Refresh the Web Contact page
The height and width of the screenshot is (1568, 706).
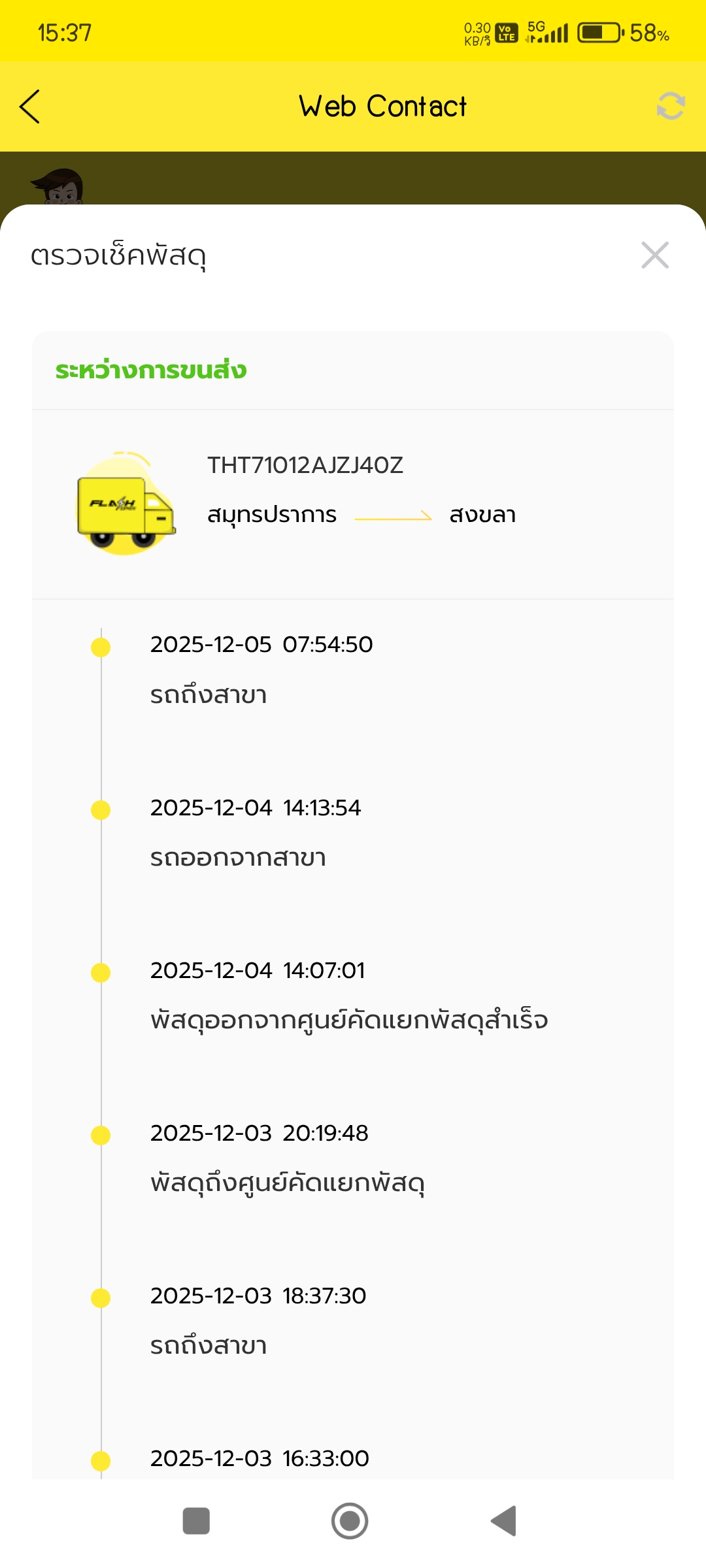click(670, 106)
